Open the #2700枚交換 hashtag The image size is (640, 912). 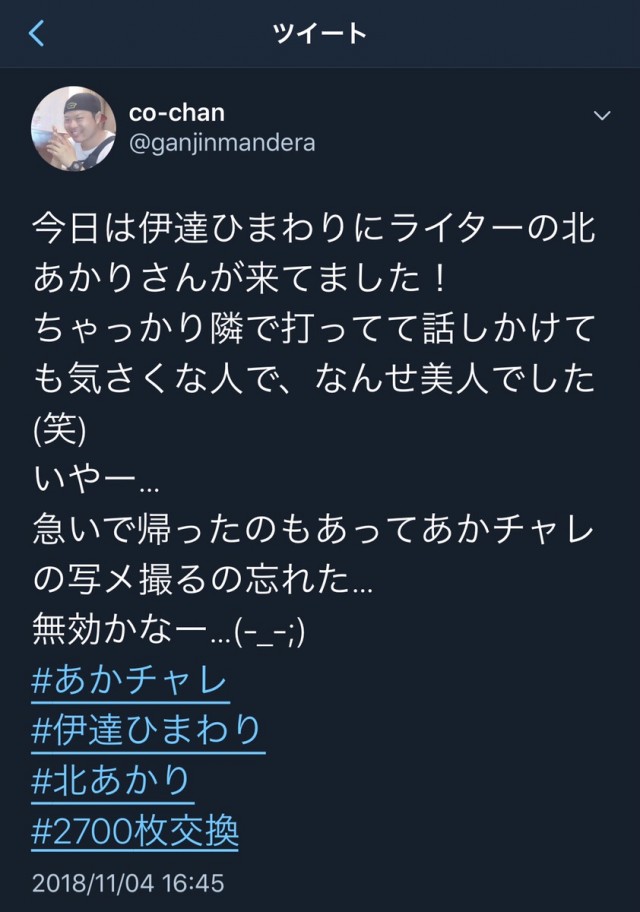[x=135, y=831]
